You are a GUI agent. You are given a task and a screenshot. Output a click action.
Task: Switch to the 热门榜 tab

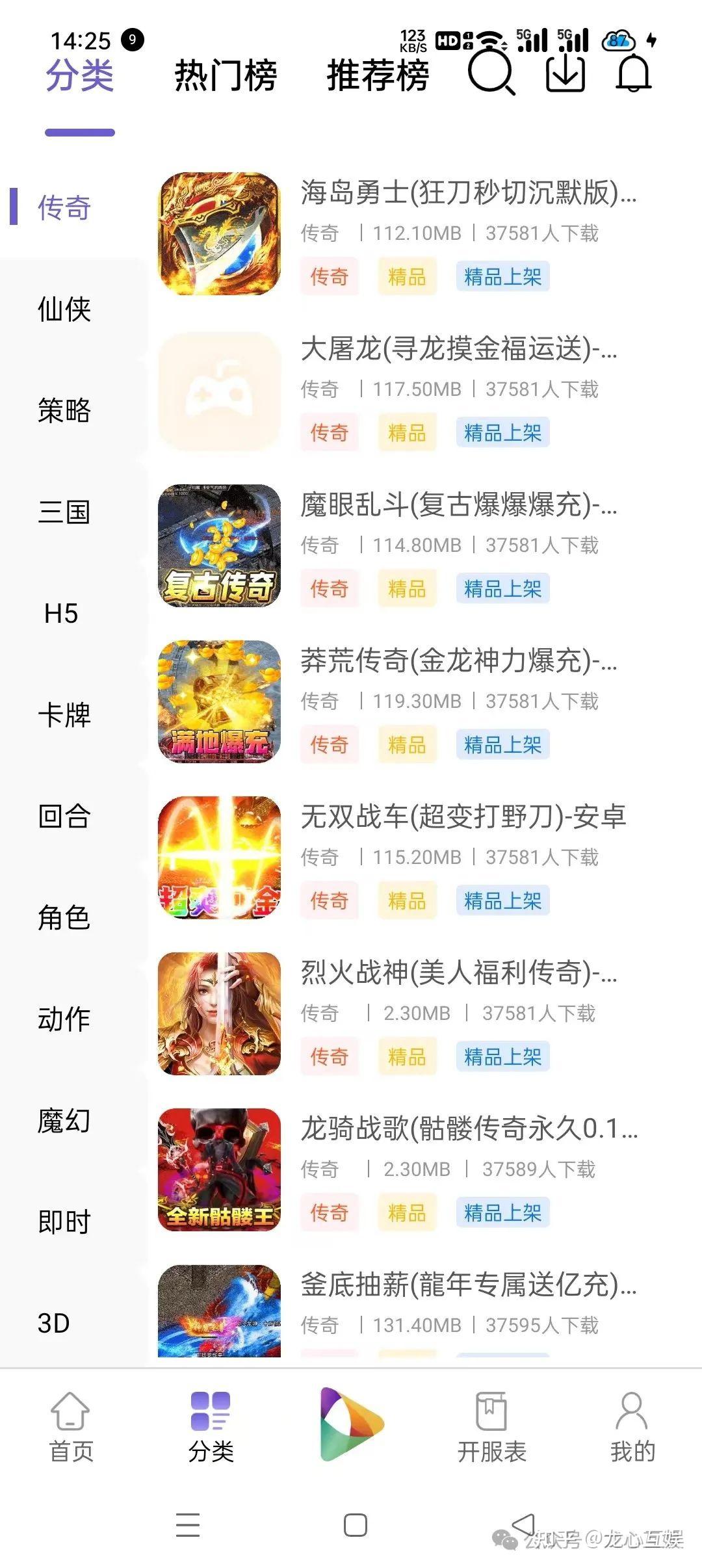(x=226, y=75)
